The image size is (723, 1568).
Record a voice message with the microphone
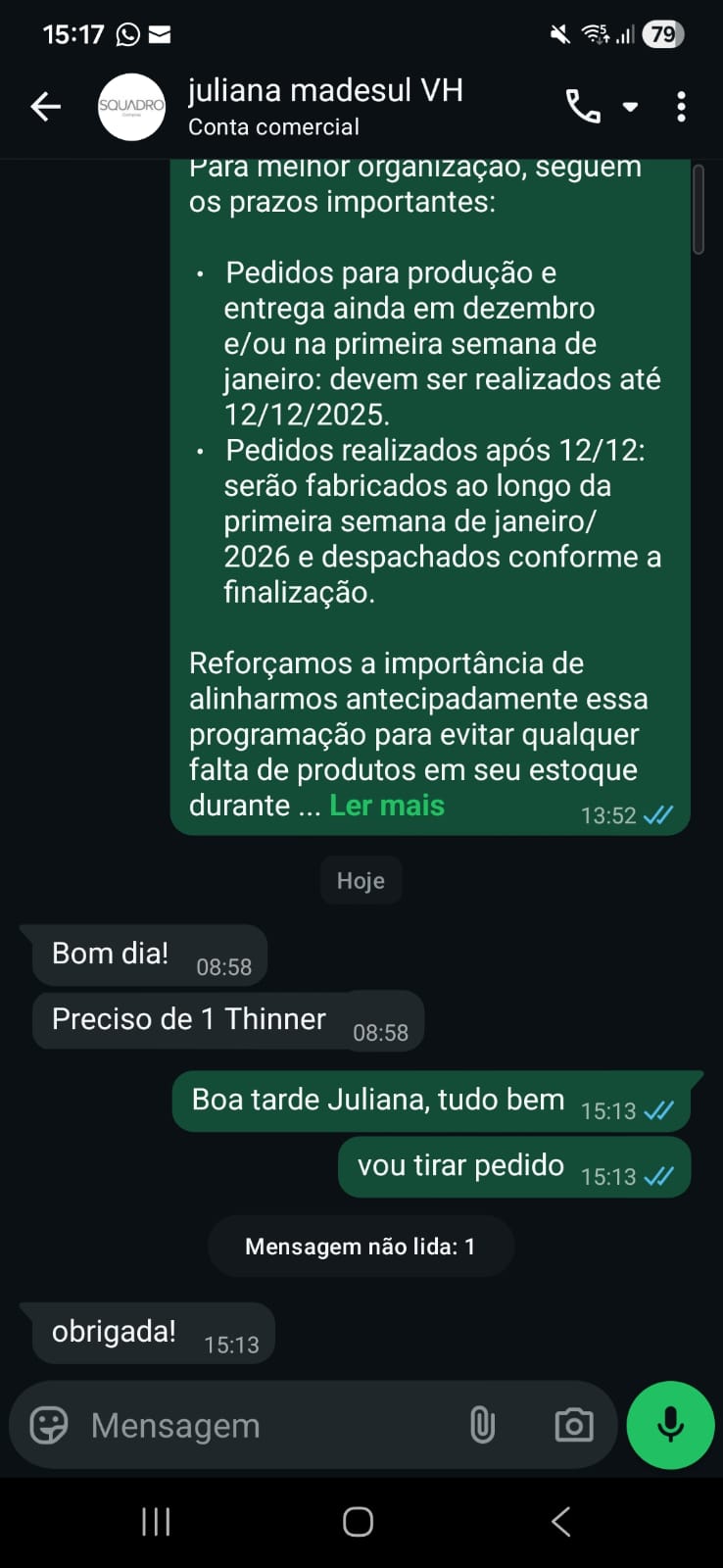670,1425
